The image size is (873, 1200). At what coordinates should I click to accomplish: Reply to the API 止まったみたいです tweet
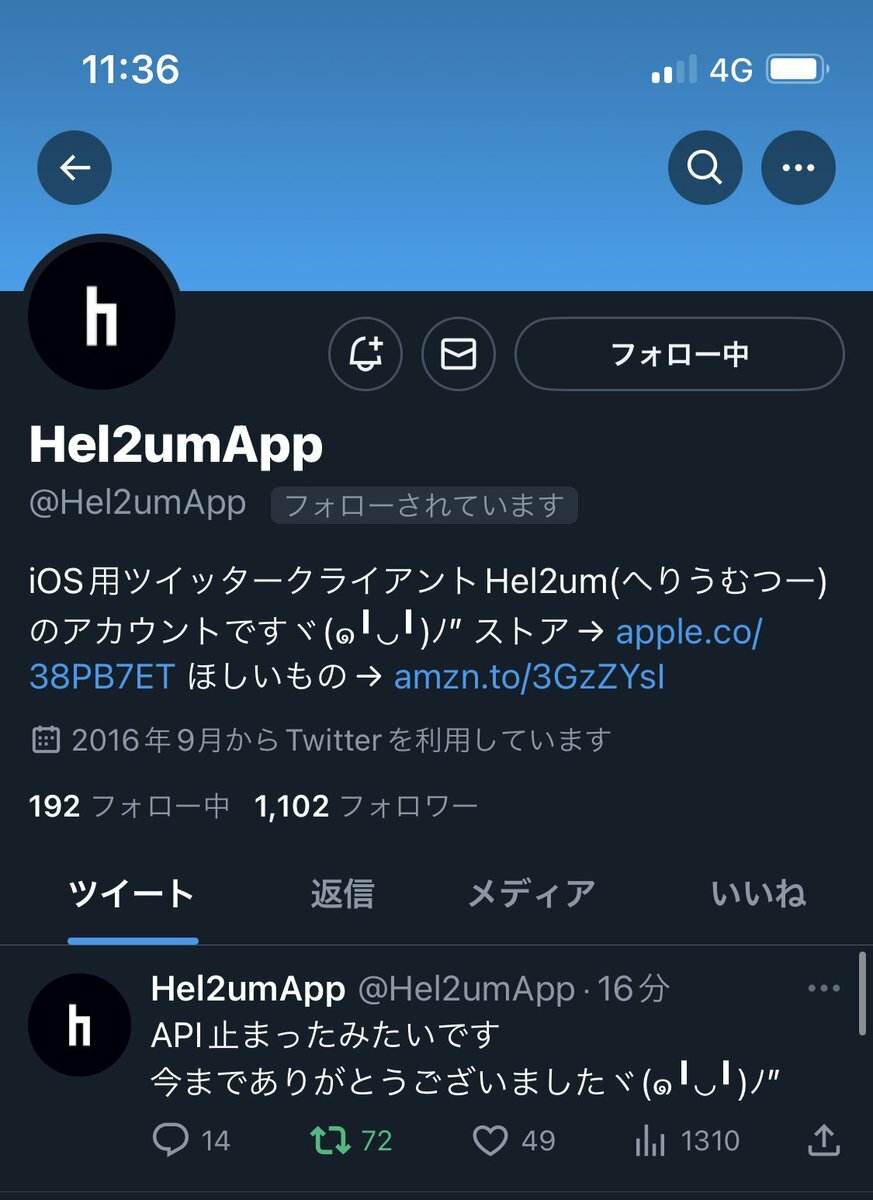[171, 1140]
